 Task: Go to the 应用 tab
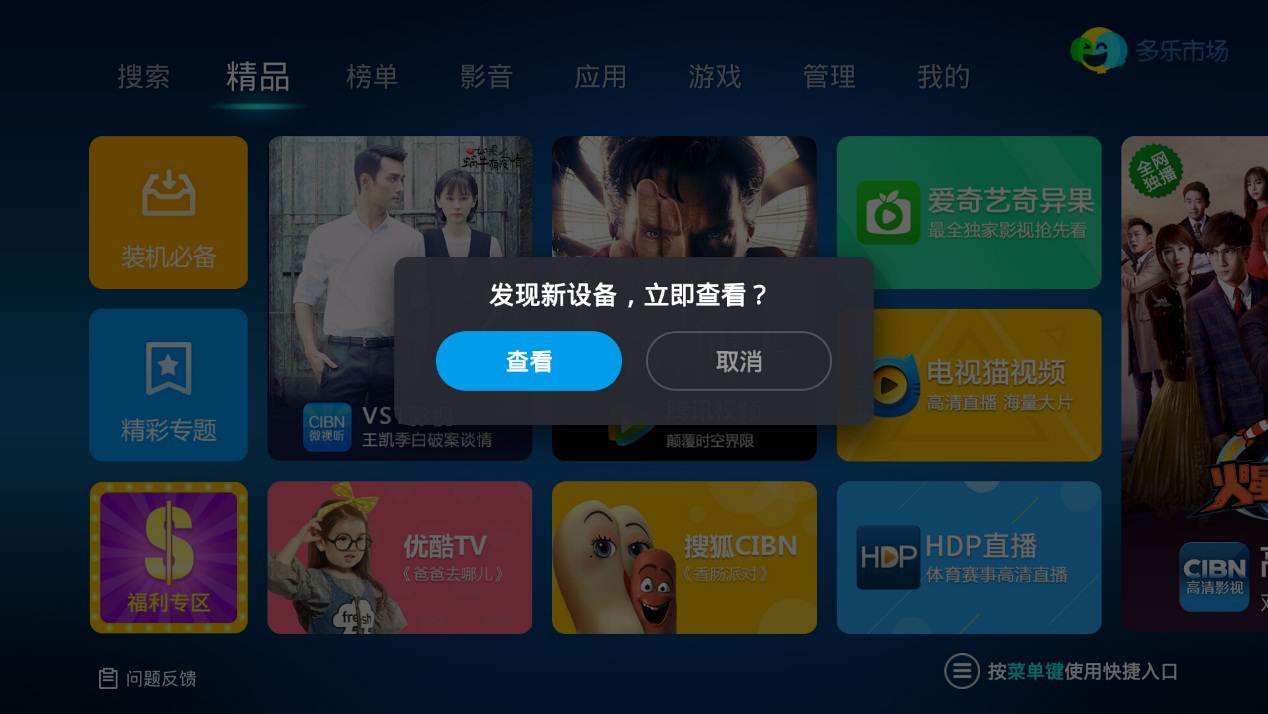tap(600, 77)
